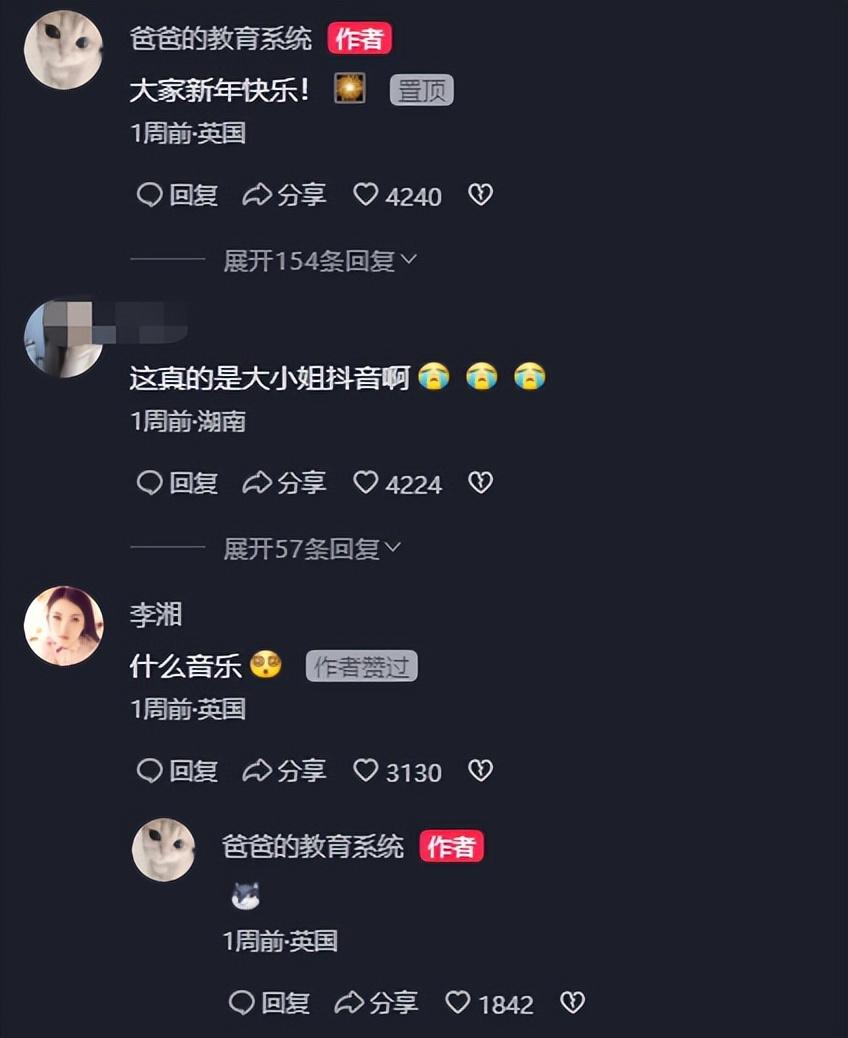Viewport: 848px width, 1038px height.
Task: Reply to the 这真的是大小姐抖音啊 comment
Action: [x=177, y=483]
